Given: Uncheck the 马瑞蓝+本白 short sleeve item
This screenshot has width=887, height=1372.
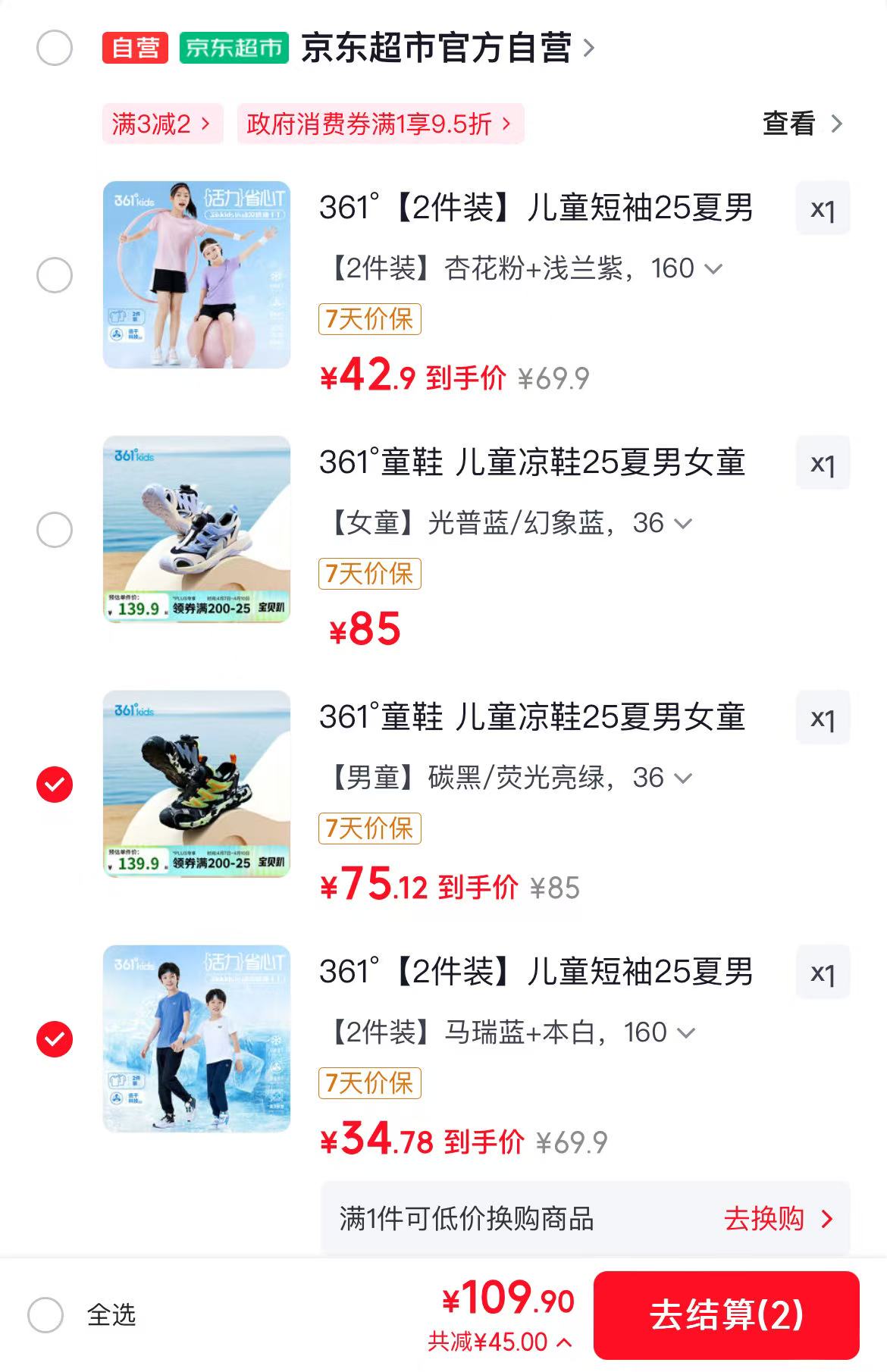Looking at the screenshot, I should [x=55, y=1038].
